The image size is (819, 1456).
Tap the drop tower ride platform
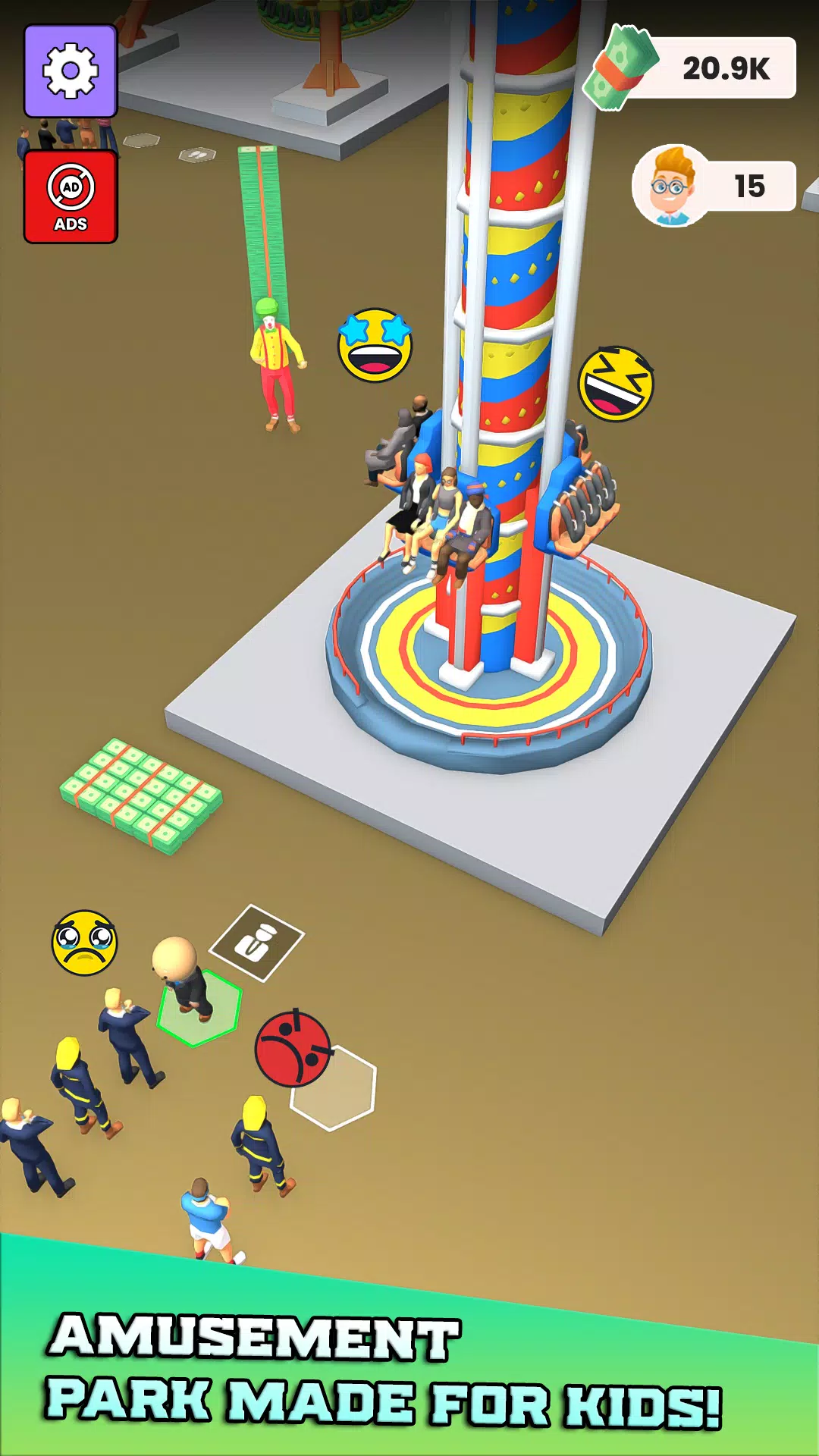click(x=493, y=667)
